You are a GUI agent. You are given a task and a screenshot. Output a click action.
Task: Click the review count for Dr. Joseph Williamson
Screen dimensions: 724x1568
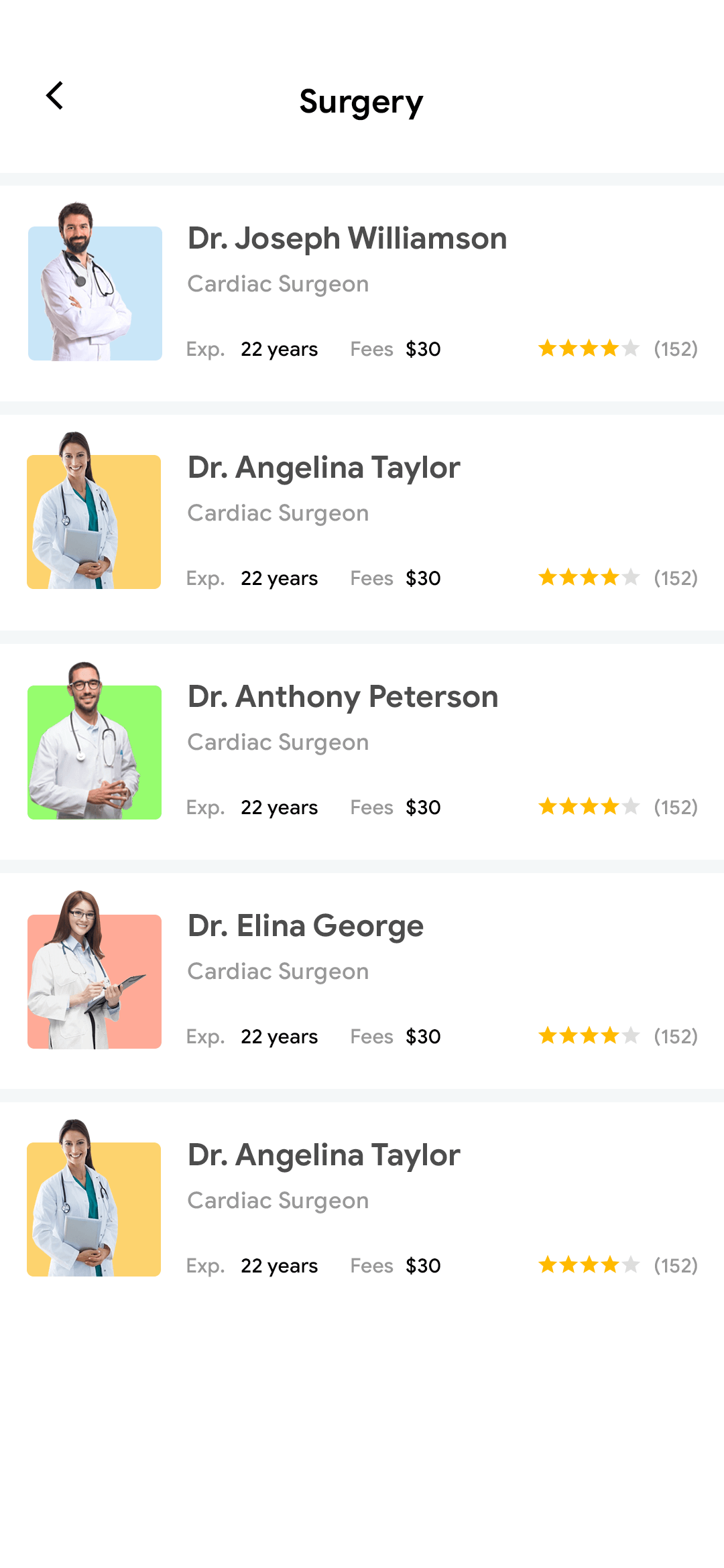point(674,349)
